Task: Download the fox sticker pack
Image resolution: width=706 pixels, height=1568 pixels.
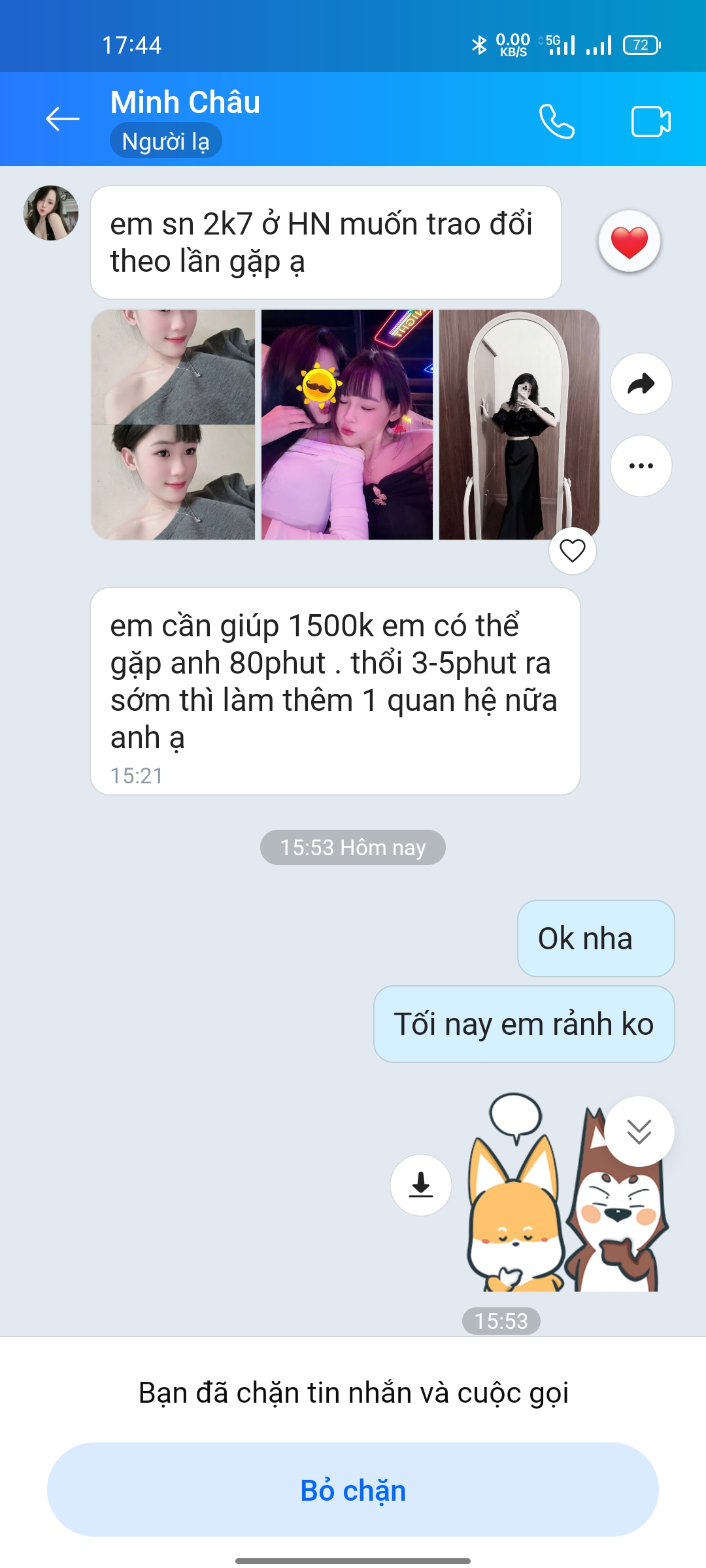Action: (421, 1184)
